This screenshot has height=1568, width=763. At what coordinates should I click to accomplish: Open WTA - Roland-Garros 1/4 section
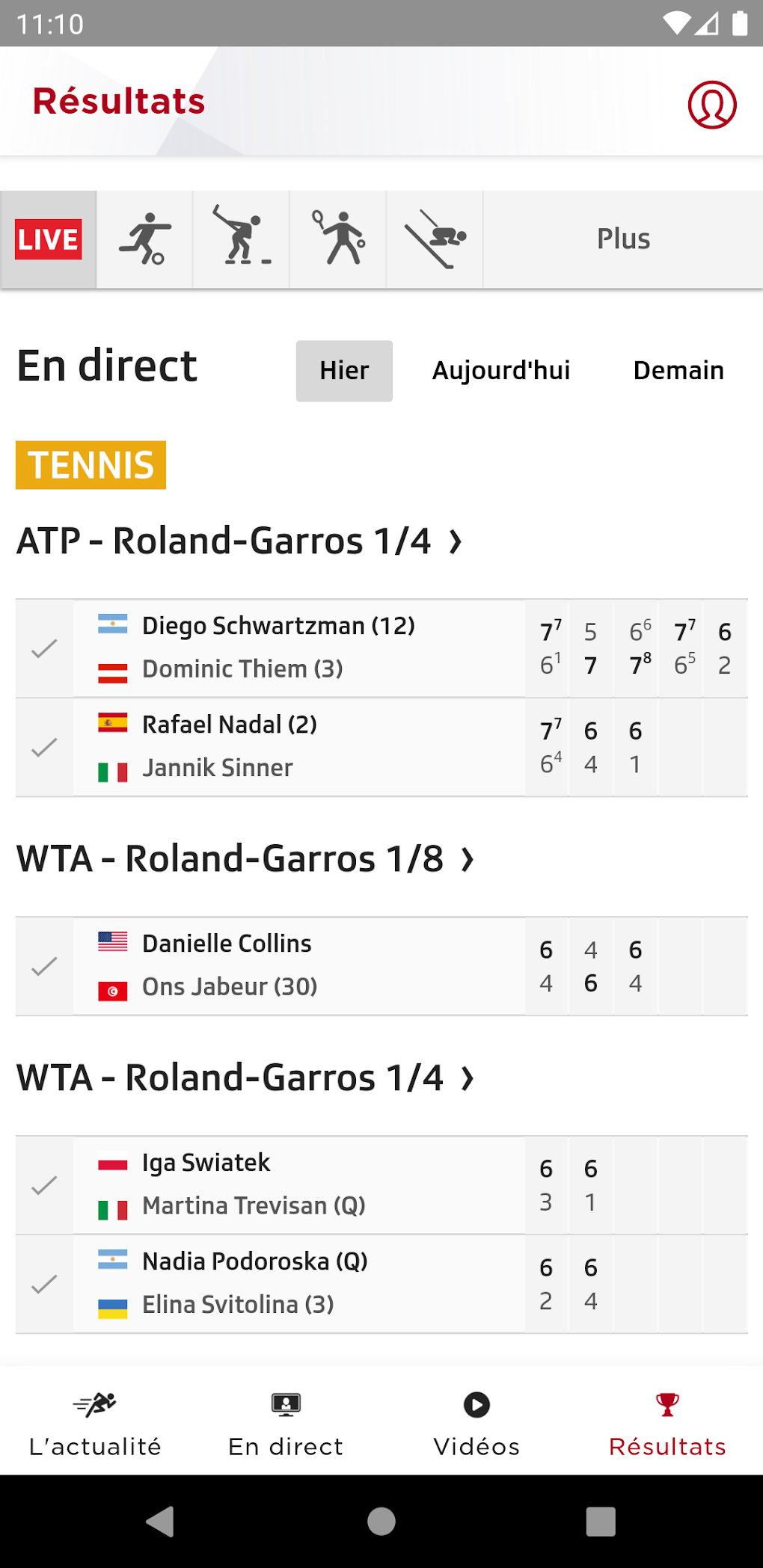pyautogui.click(x=245, y=1077)
